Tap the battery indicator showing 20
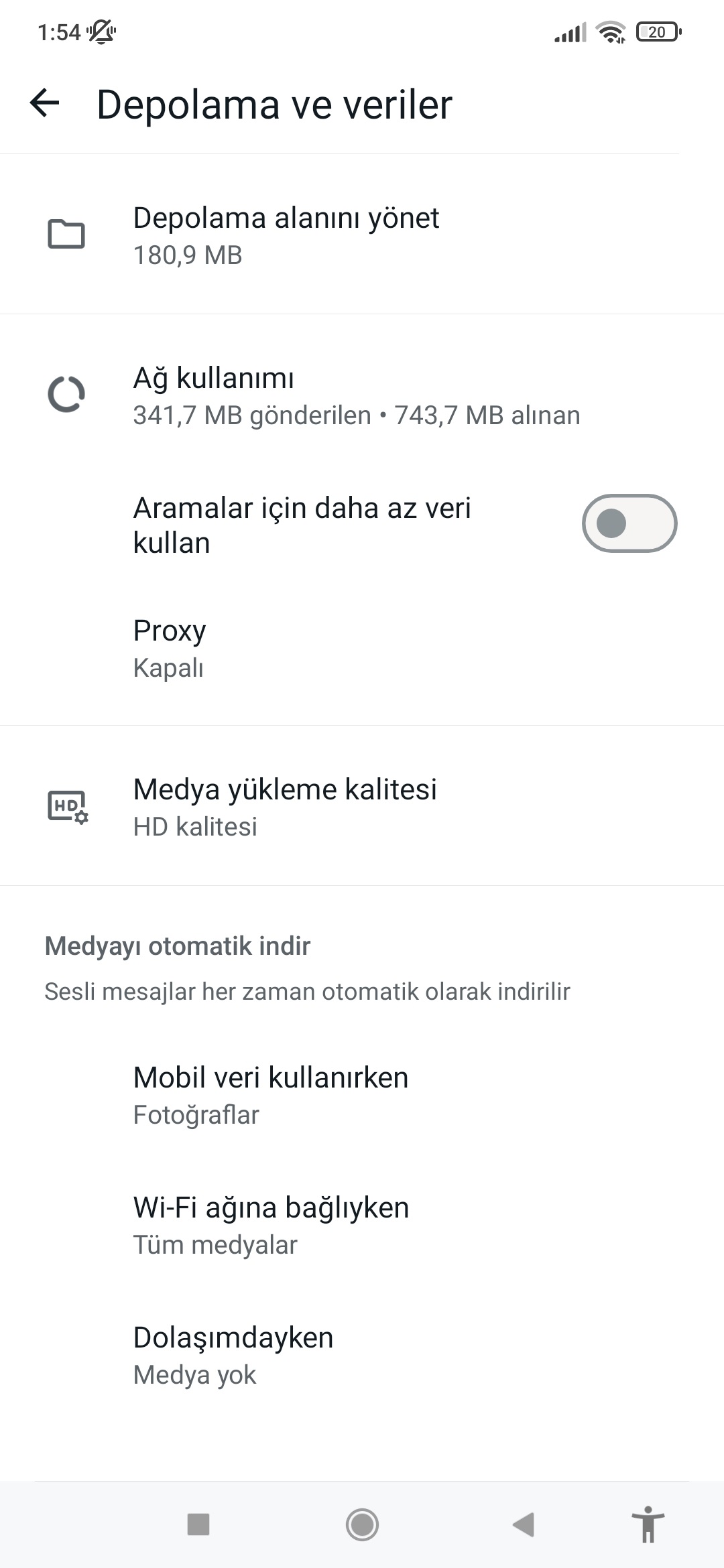Screen dimensions: 724x1568 point(654,31)
